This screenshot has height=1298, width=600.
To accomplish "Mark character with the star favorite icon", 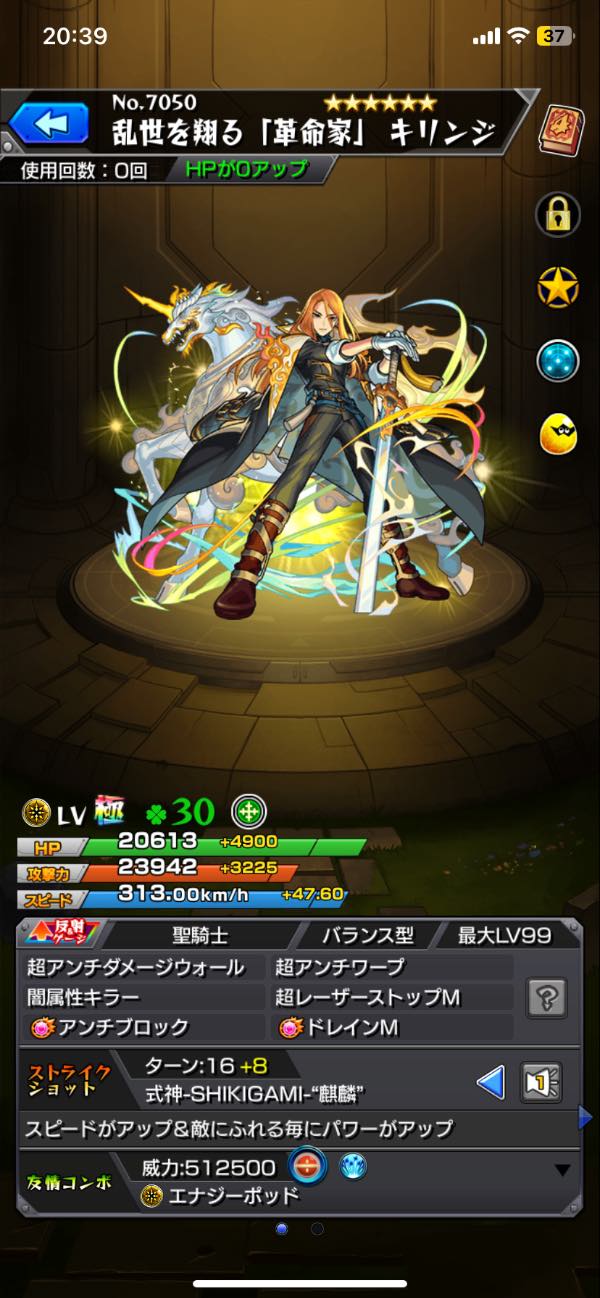I will coord(558,288).
